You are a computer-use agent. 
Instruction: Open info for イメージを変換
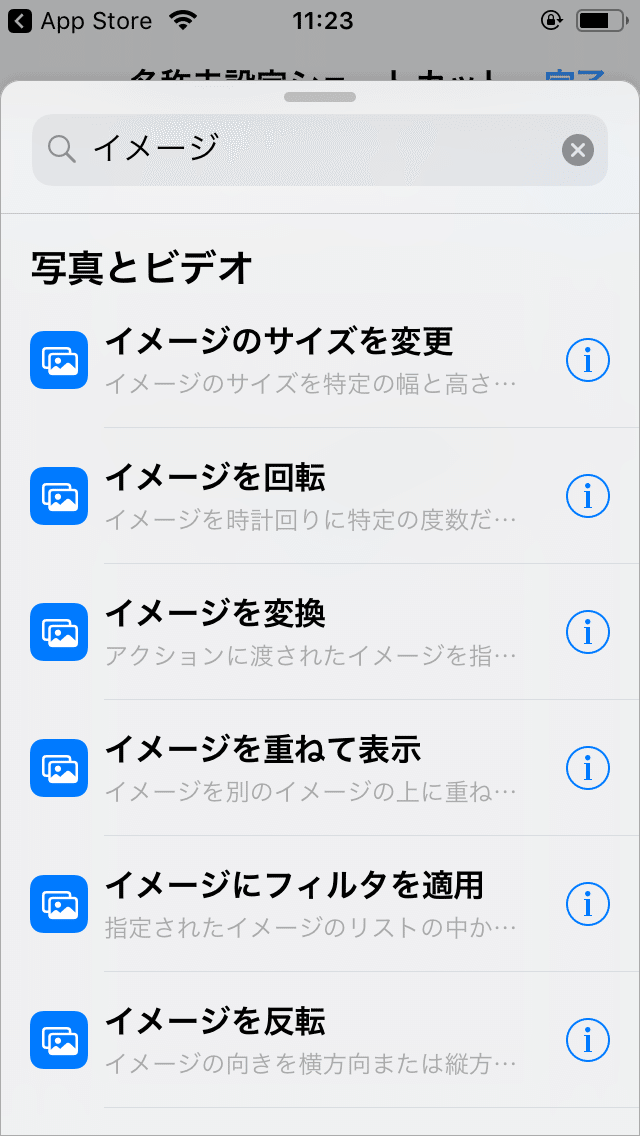588,631
